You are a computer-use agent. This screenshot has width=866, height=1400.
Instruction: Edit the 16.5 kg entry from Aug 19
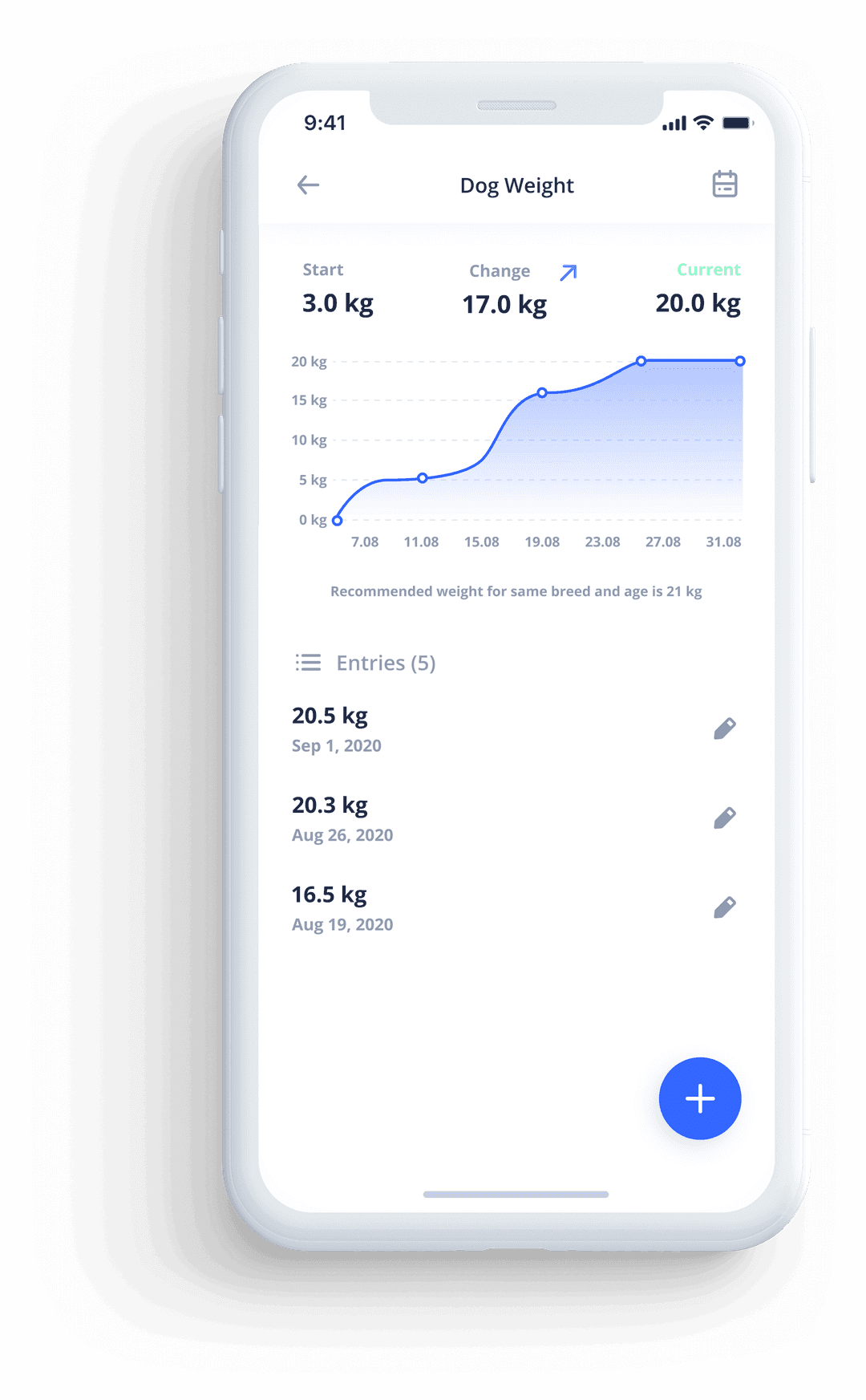pyautogui.click(x=725, y=907)
